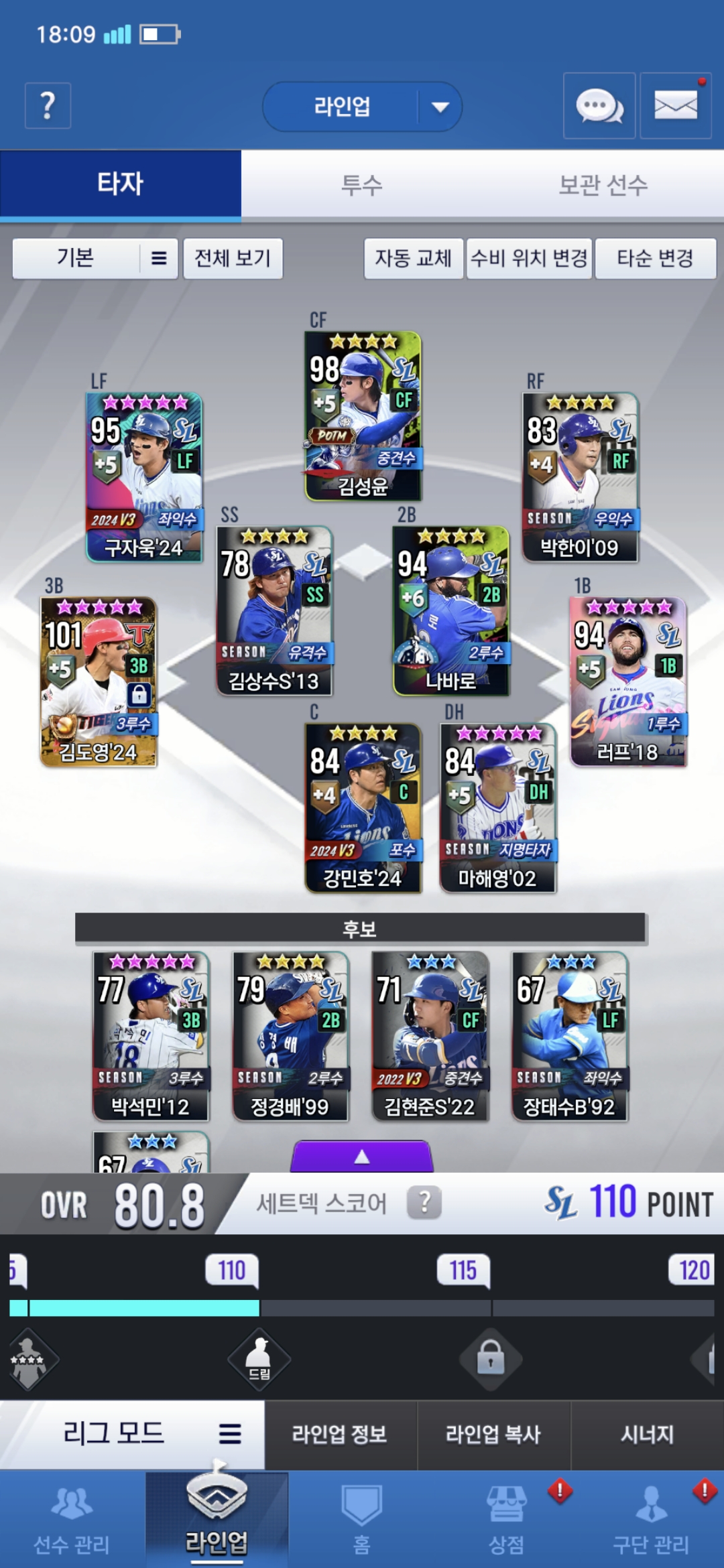Select bench player 박석민'12 card
The height and width of the screenshot is (1568, 724).
(151, 1035)
